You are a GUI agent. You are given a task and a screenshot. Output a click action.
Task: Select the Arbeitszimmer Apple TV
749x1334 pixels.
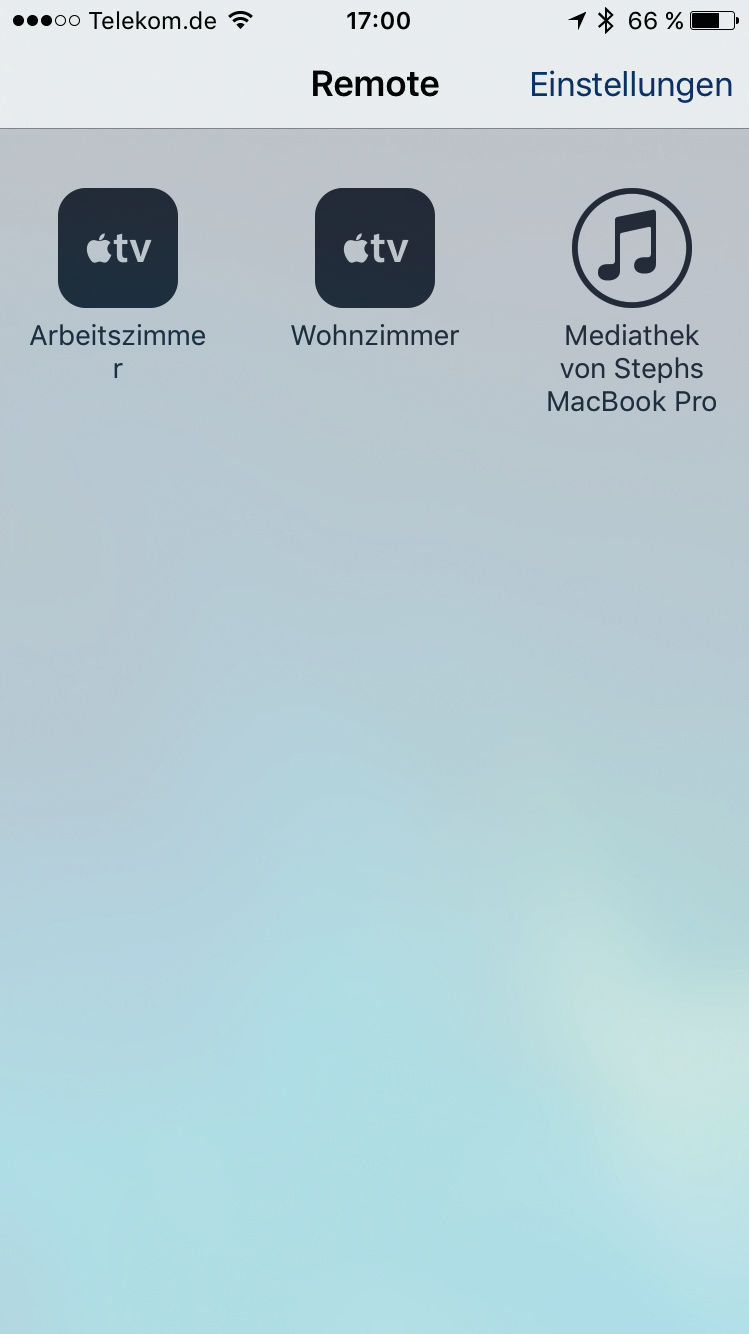pyautogui.click(x=118, y=248)
